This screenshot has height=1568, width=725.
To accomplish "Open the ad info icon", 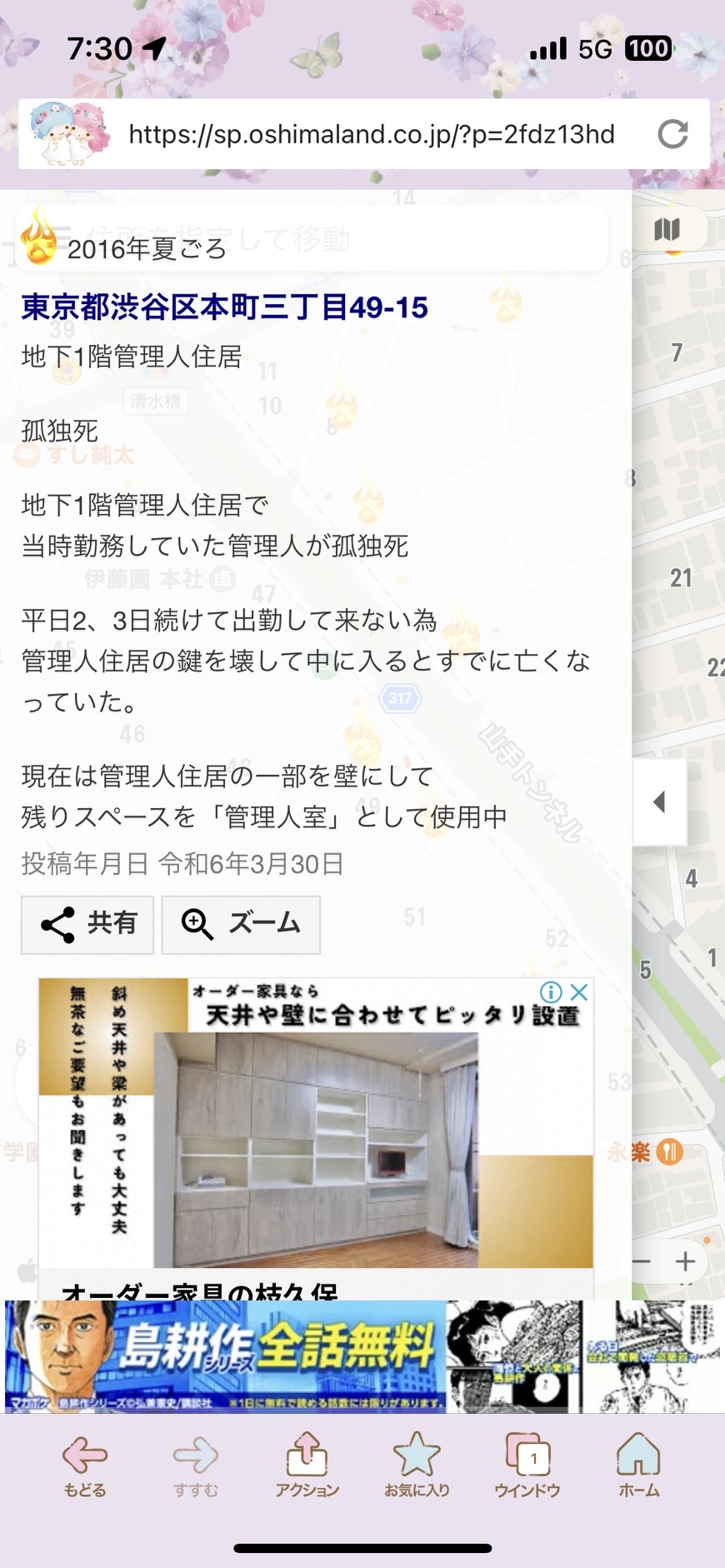I will click(x=550, y=991).
